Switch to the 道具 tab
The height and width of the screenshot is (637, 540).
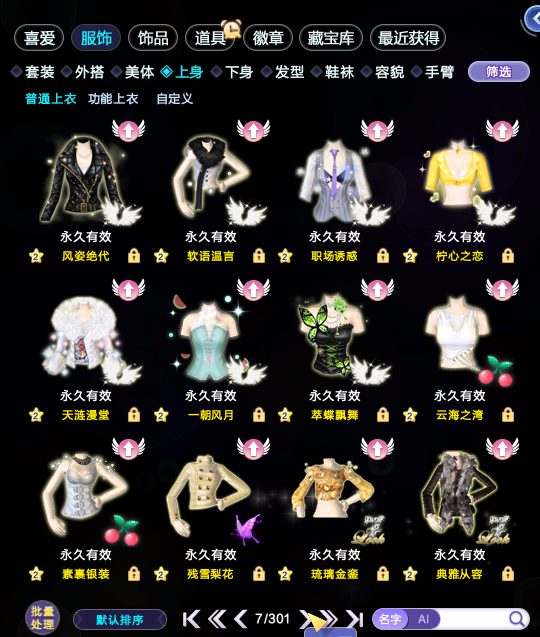[210, 38]
